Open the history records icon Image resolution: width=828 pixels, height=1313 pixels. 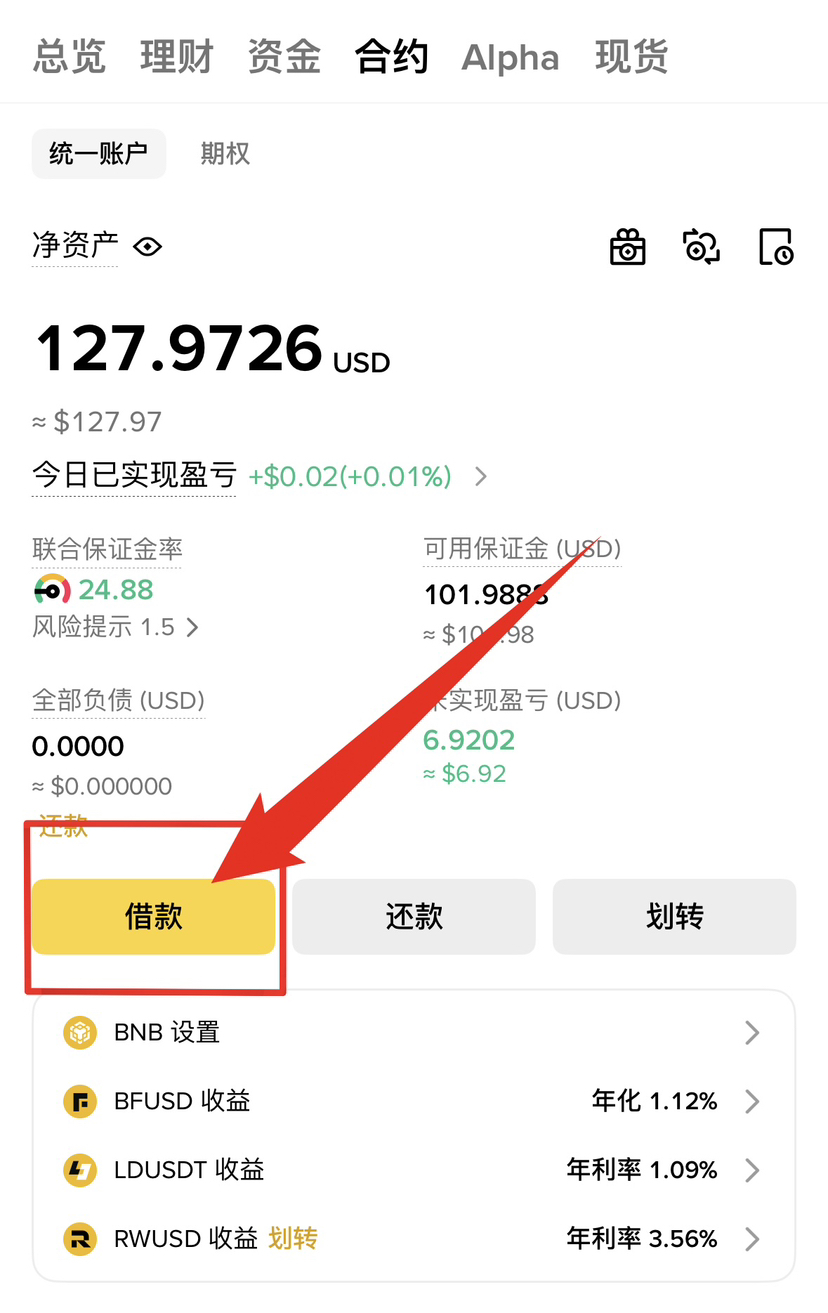point(775,246)
